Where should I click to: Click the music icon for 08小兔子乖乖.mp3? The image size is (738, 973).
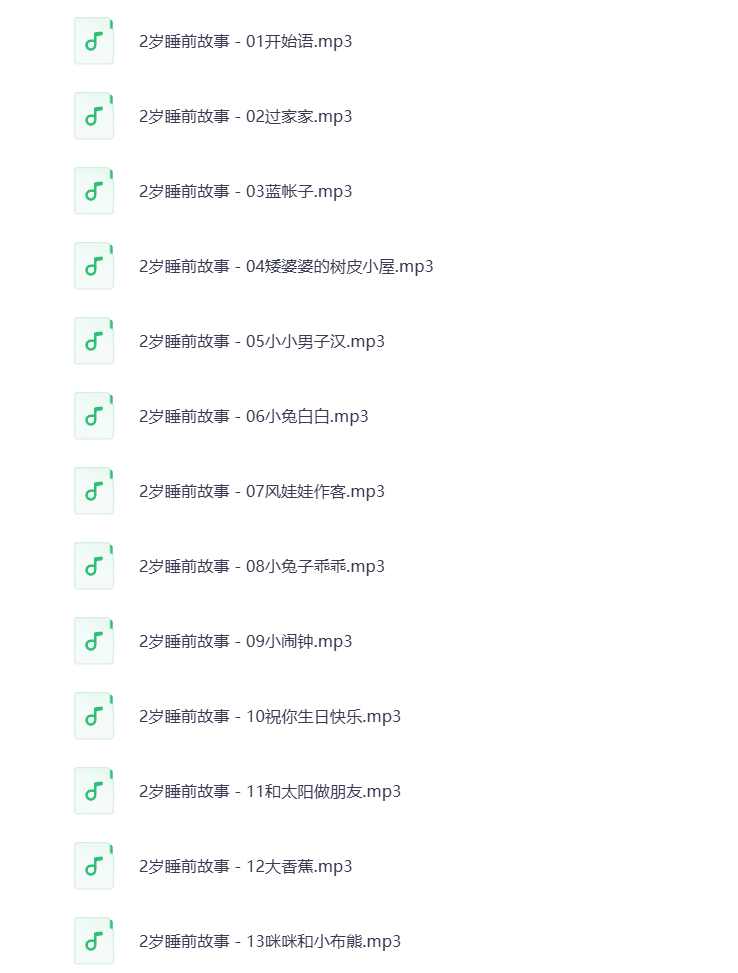coord(93,565)
